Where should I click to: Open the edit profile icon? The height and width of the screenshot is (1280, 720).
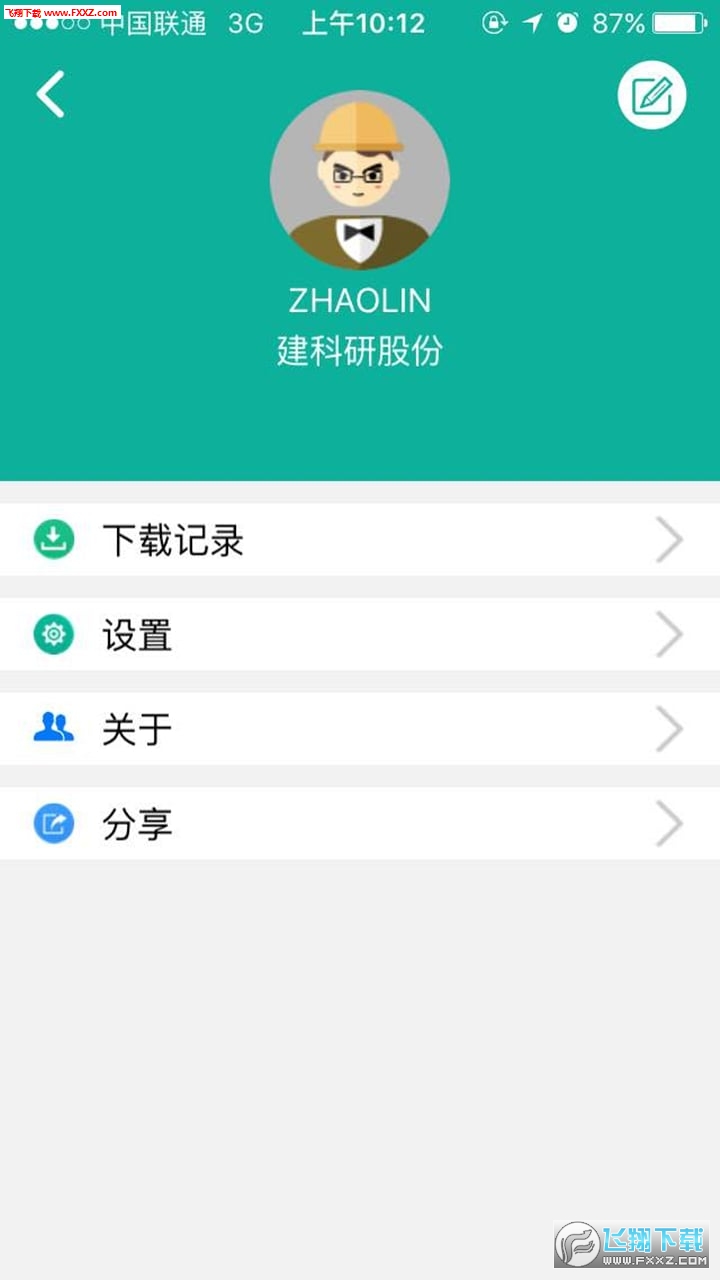(x=651, y=95)
